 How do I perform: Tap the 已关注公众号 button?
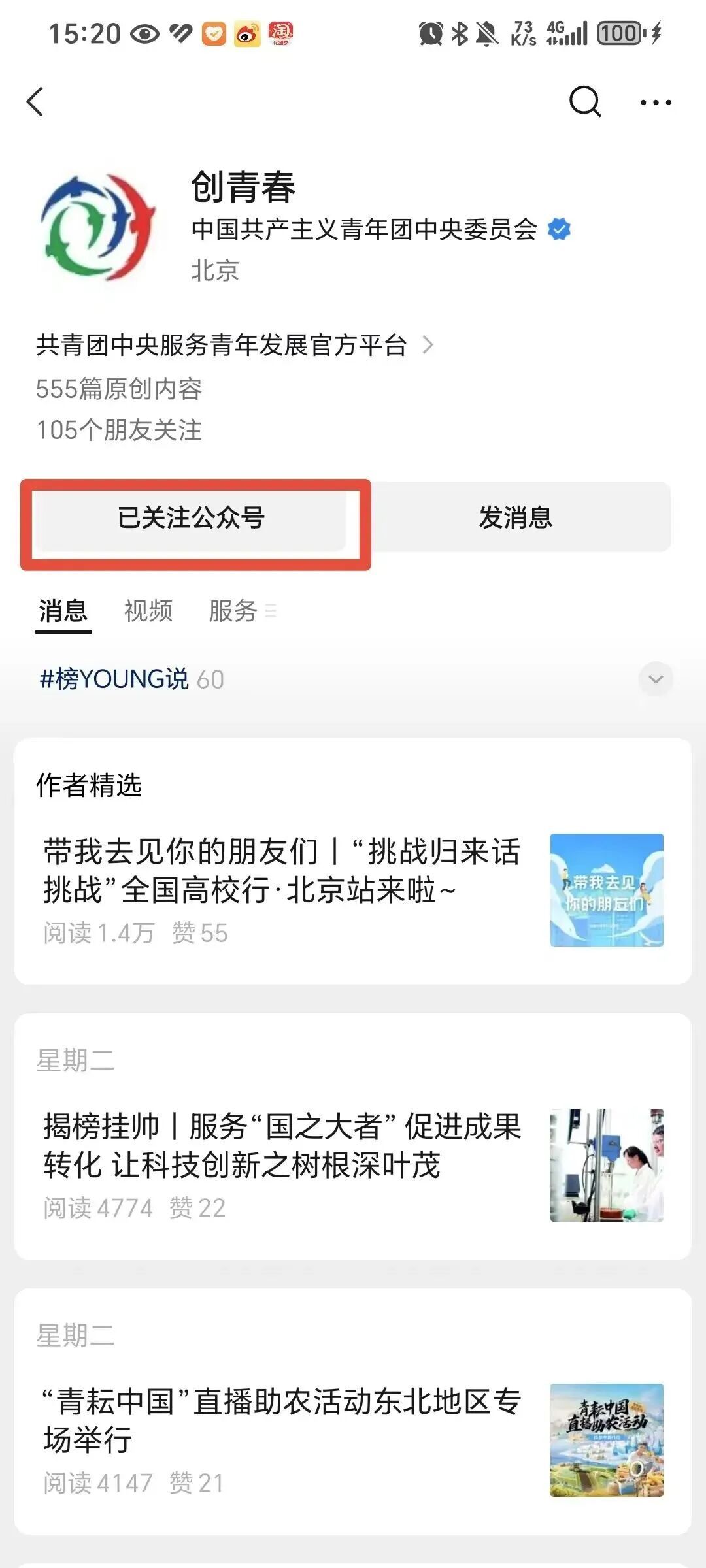point(191,518)
